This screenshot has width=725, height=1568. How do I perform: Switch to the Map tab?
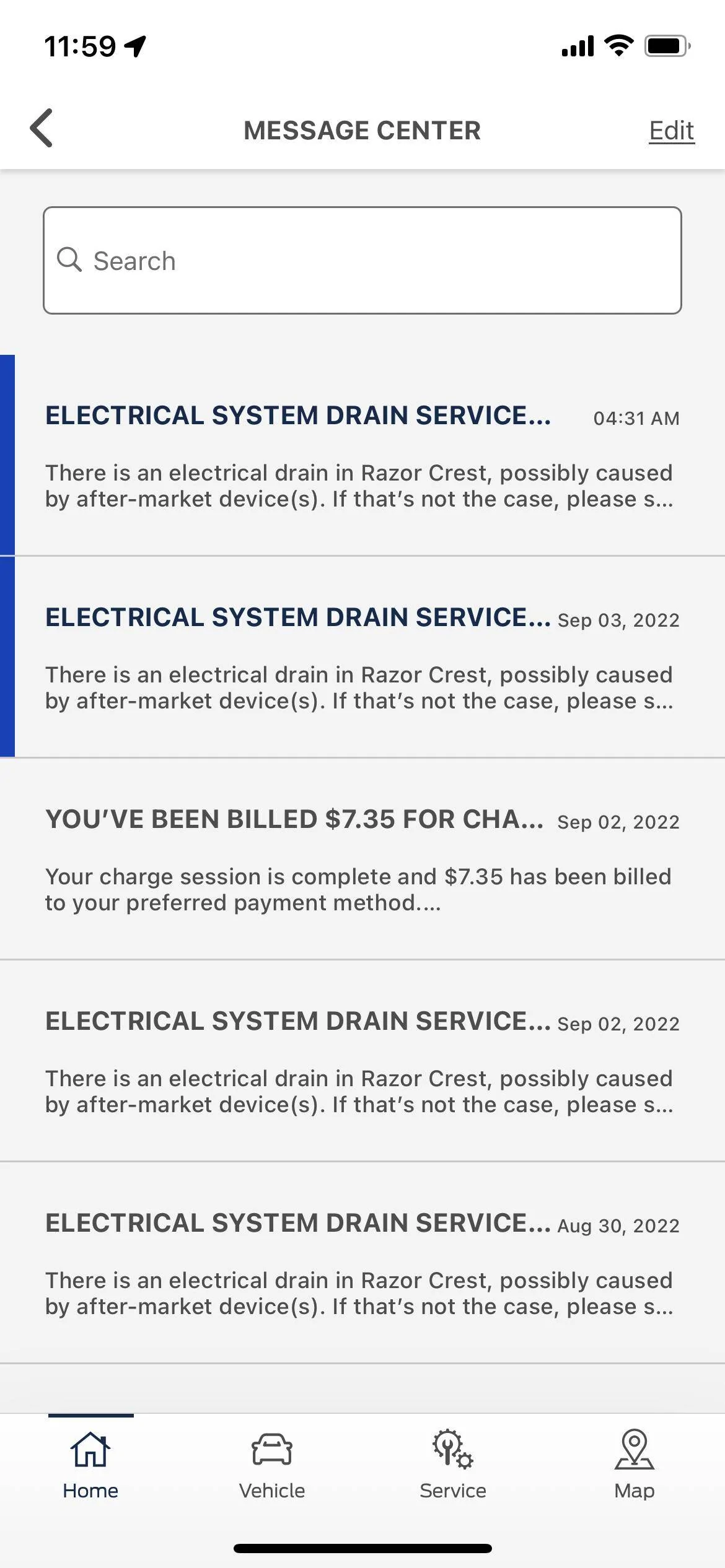tap(634, 1465)
